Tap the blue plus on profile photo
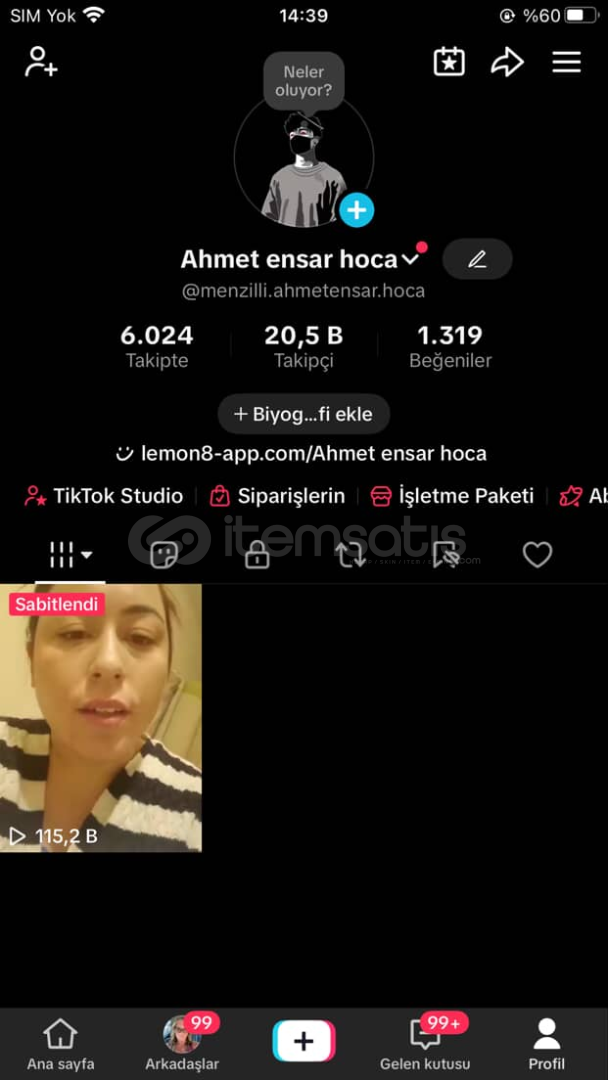The image size is (608, 1080). coord(356,211)
